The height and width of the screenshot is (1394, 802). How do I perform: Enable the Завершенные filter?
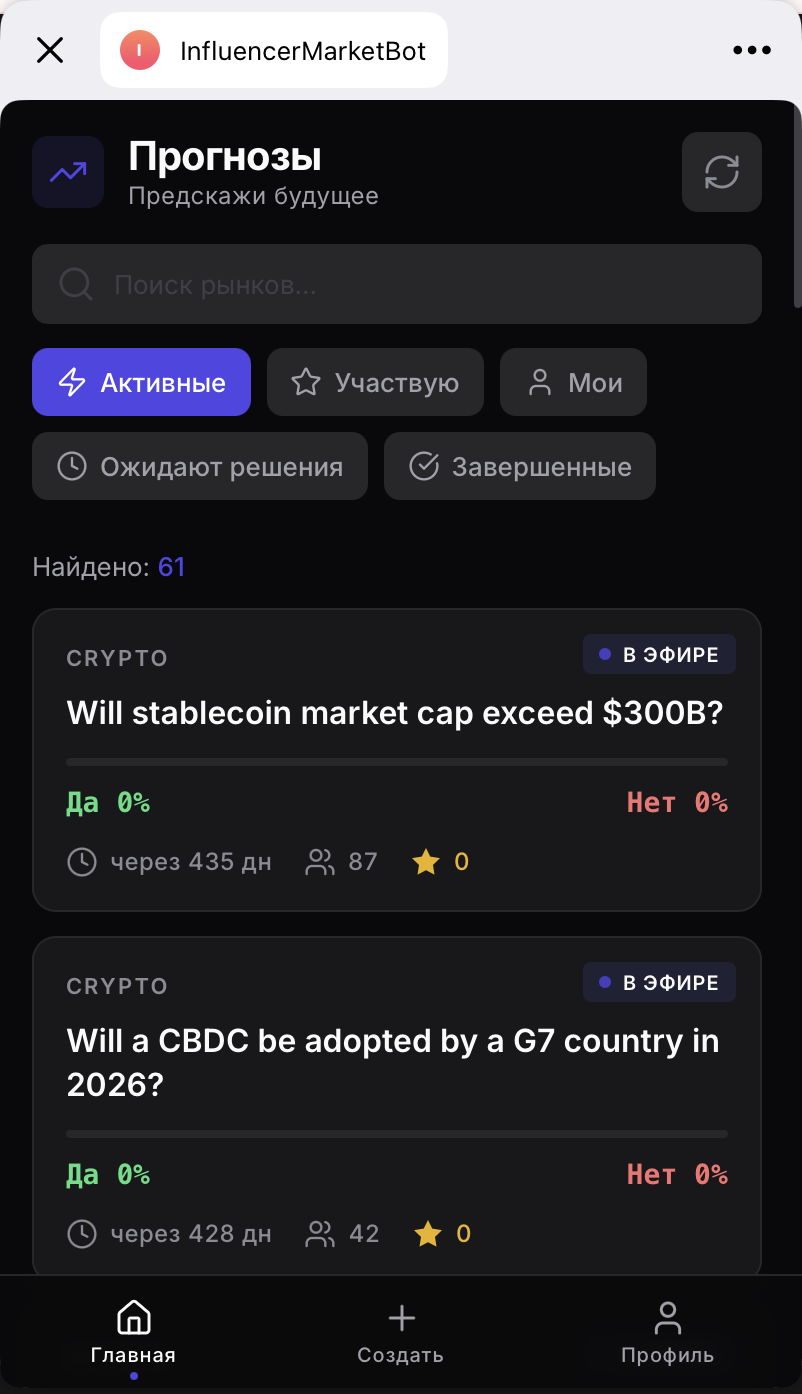coord(519,466)
